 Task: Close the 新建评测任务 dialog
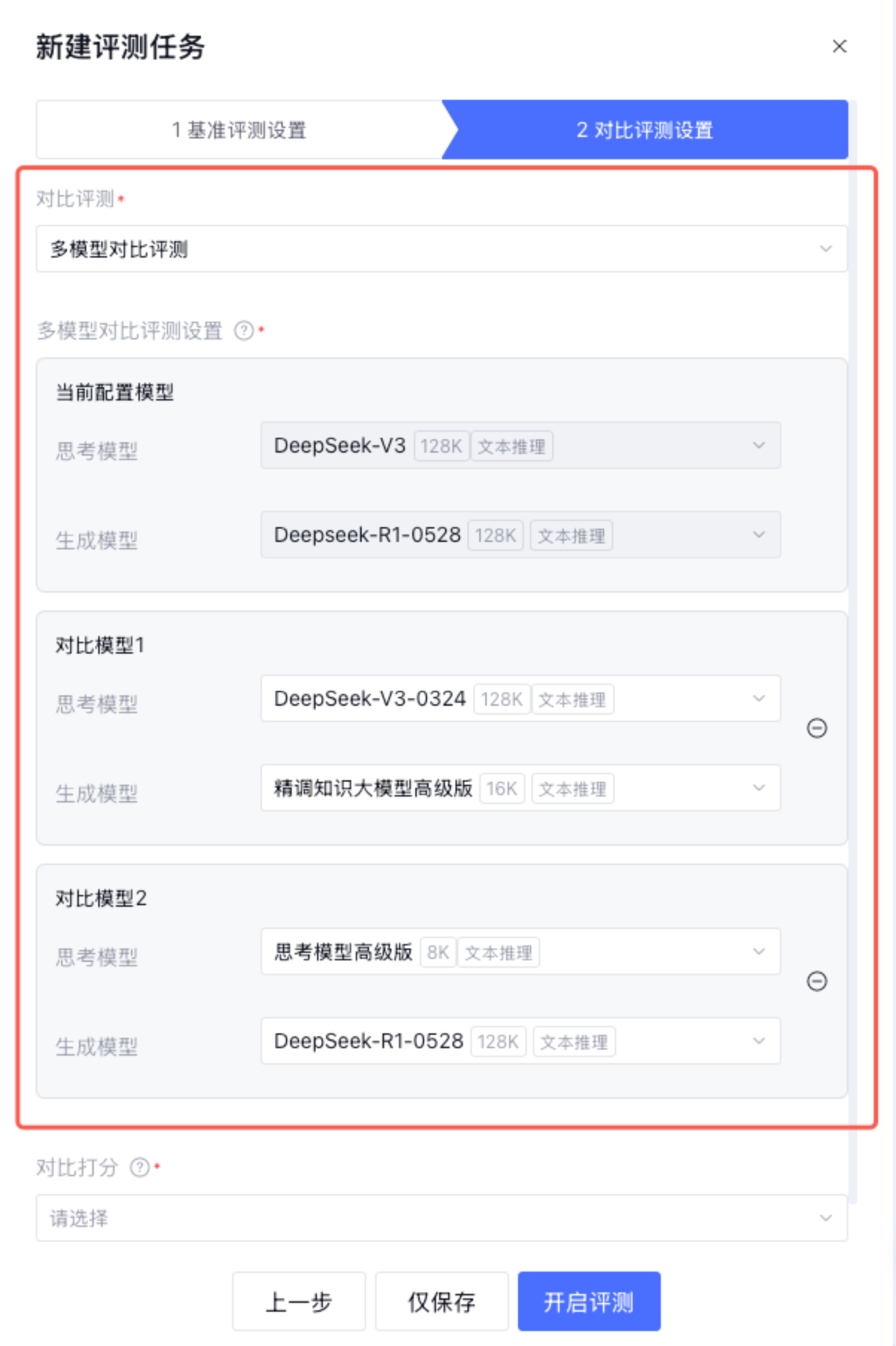point(839,46)
